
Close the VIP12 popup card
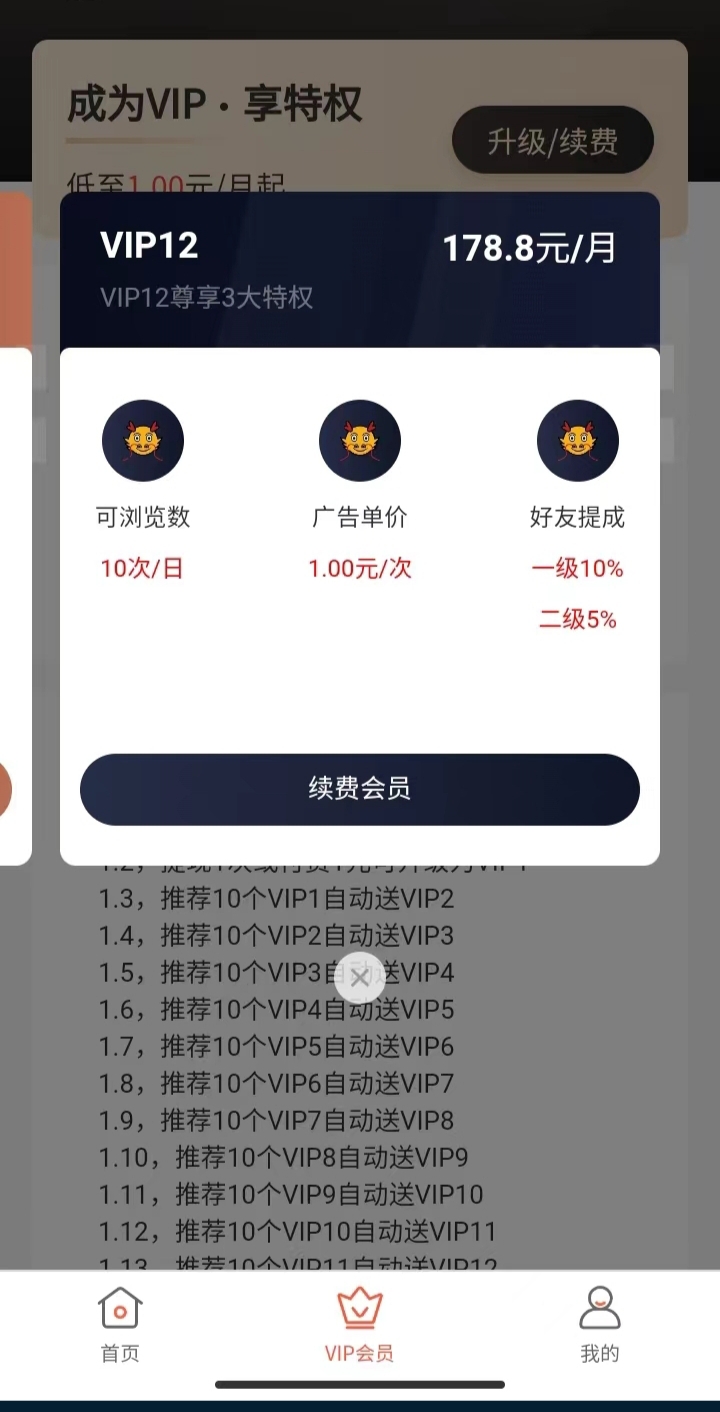(359, 977)
